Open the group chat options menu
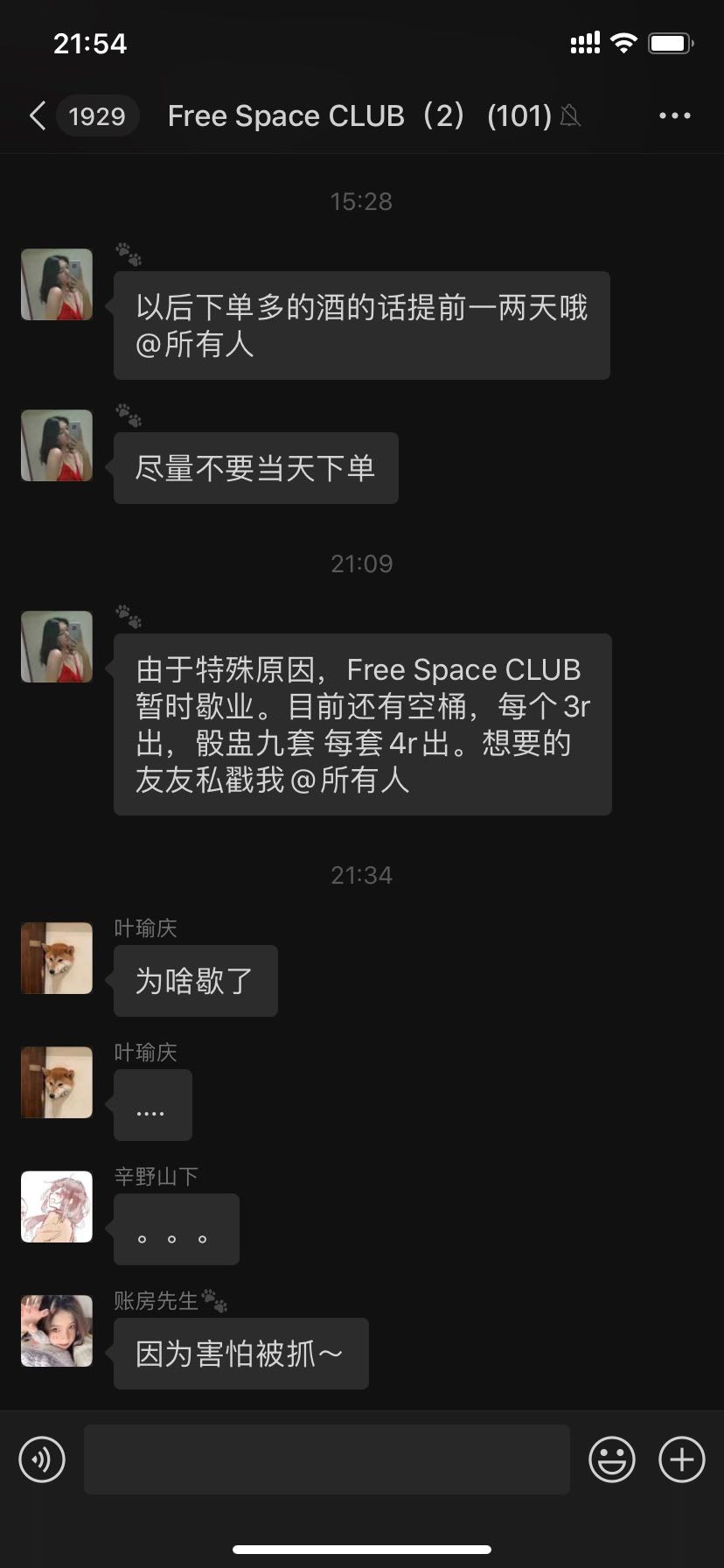Screen dimensions: 724x1568 674,115
